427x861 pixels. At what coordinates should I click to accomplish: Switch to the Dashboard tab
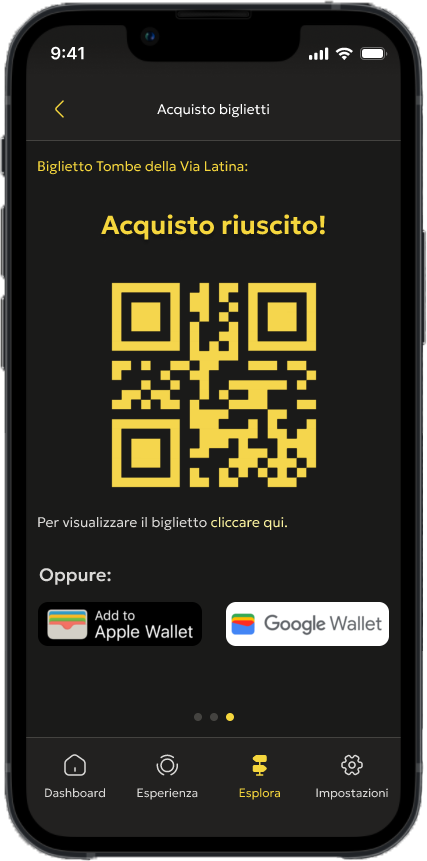75,777
